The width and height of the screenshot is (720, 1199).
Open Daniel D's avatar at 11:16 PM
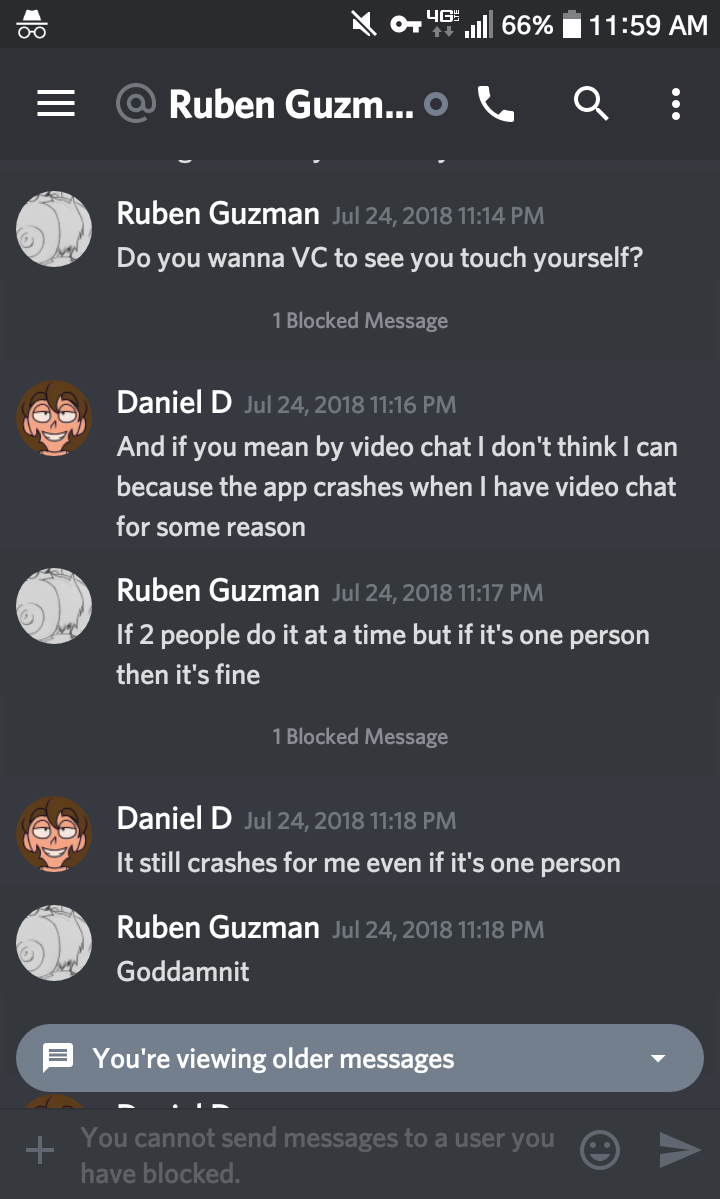54,417
